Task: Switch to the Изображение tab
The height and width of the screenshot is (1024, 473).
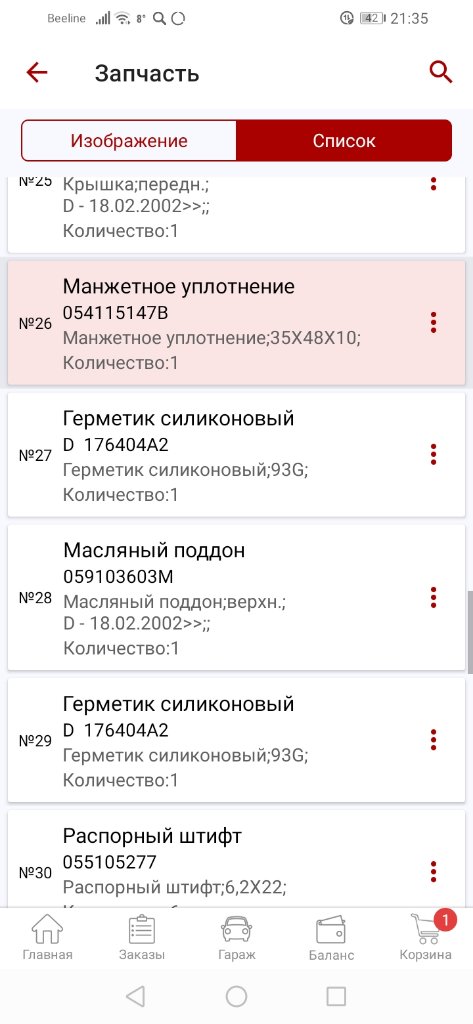Action: [129, 140]
